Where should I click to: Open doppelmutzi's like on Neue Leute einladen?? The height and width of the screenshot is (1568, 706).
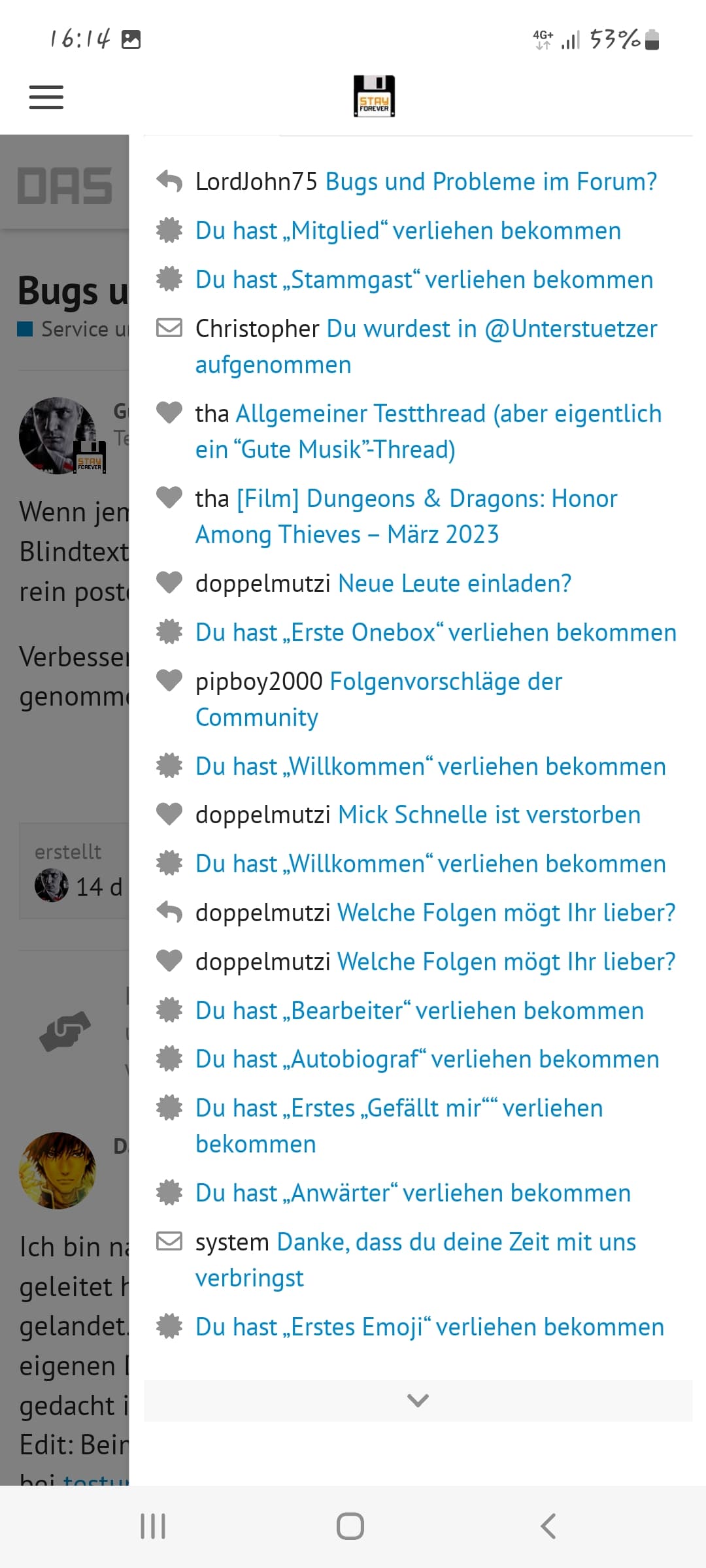point(418,583)
